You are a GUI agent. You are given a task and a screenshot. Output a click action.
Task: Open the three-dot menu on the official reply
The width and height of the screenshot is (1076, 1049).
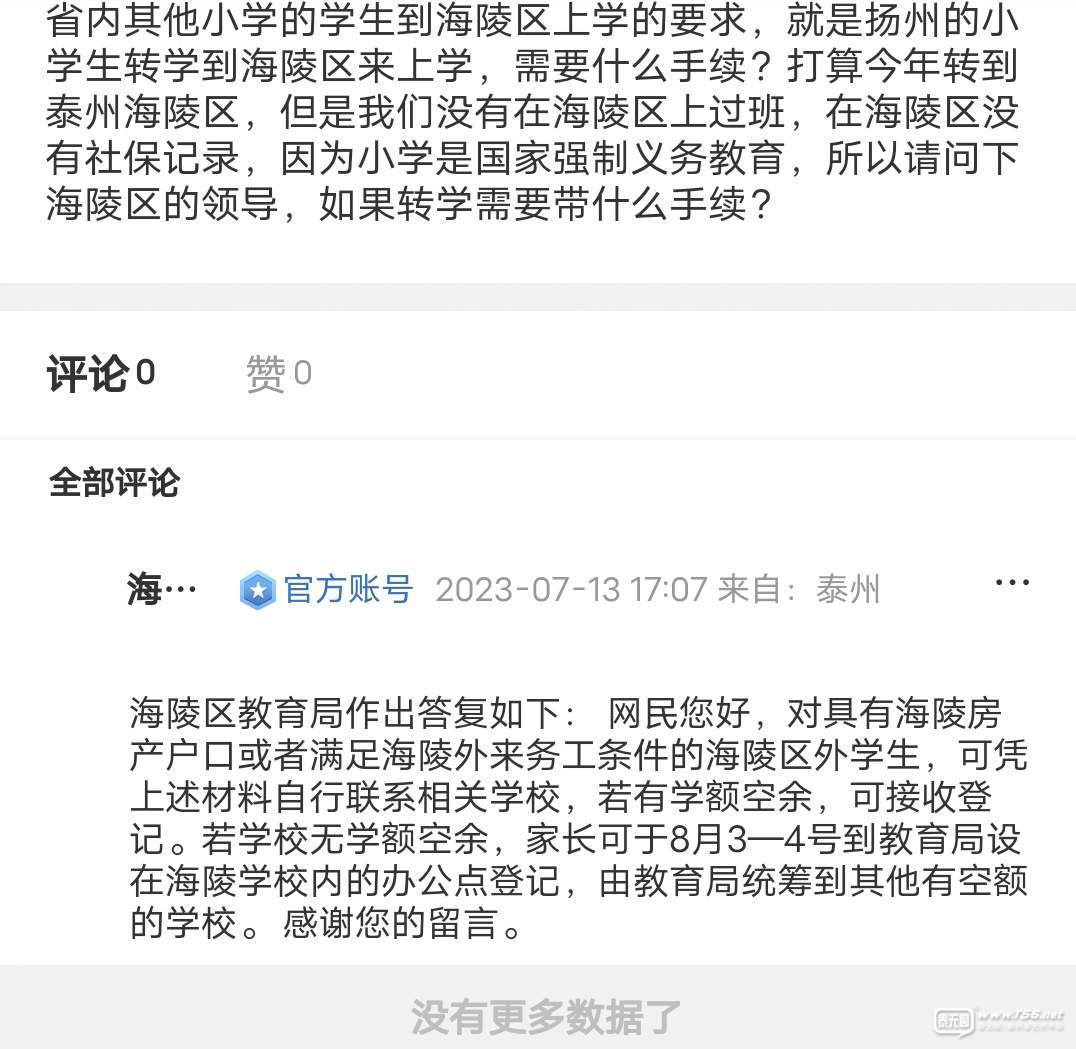1012,583
